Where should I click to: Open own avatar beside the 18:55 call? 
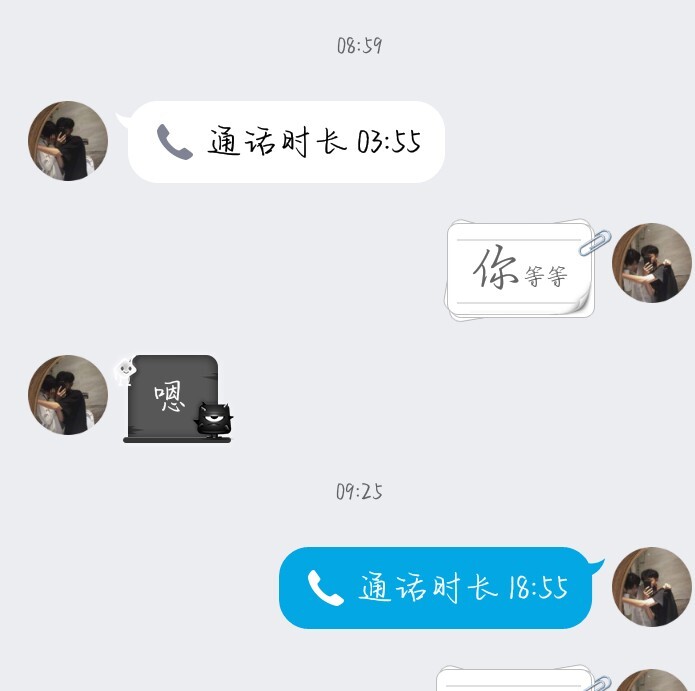[x=651, y=587]
